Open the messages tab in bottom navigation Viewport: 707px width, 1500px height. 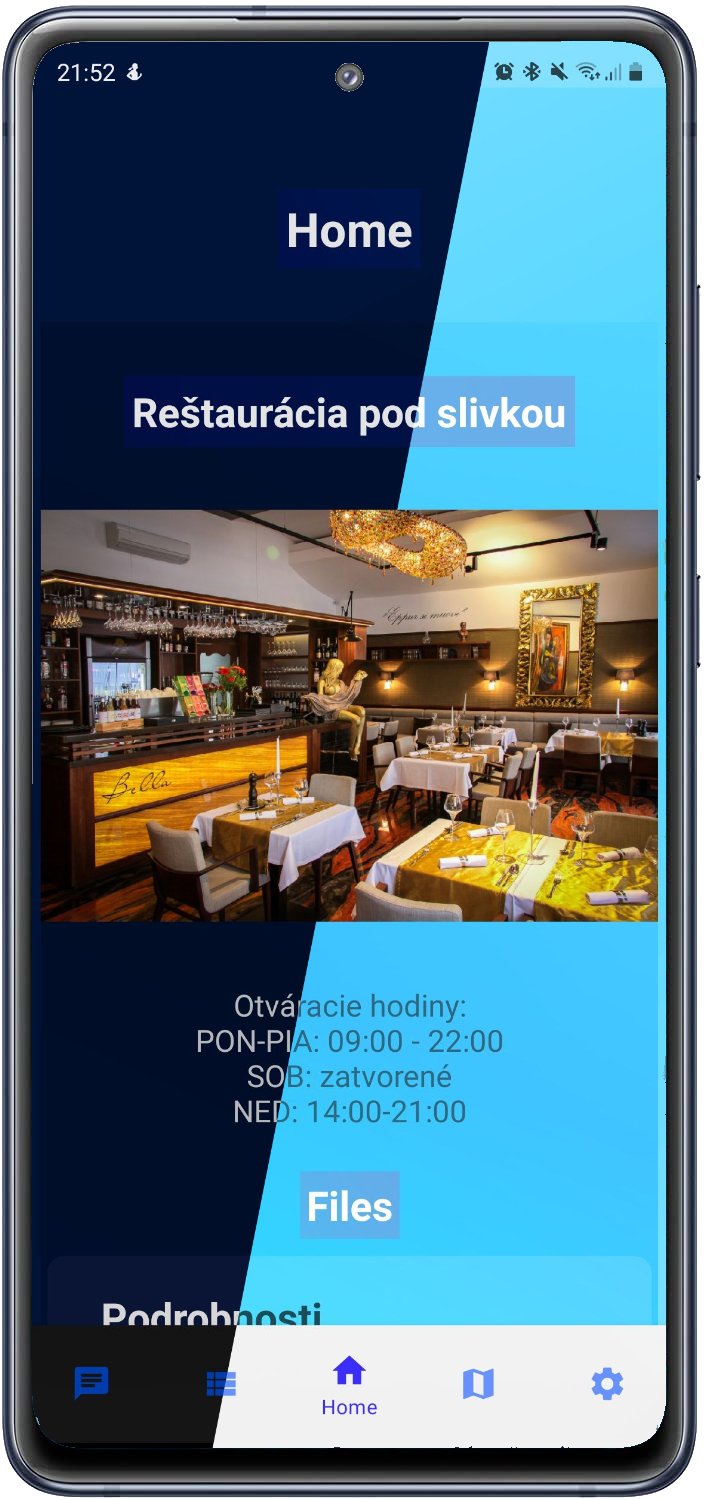92,1384
